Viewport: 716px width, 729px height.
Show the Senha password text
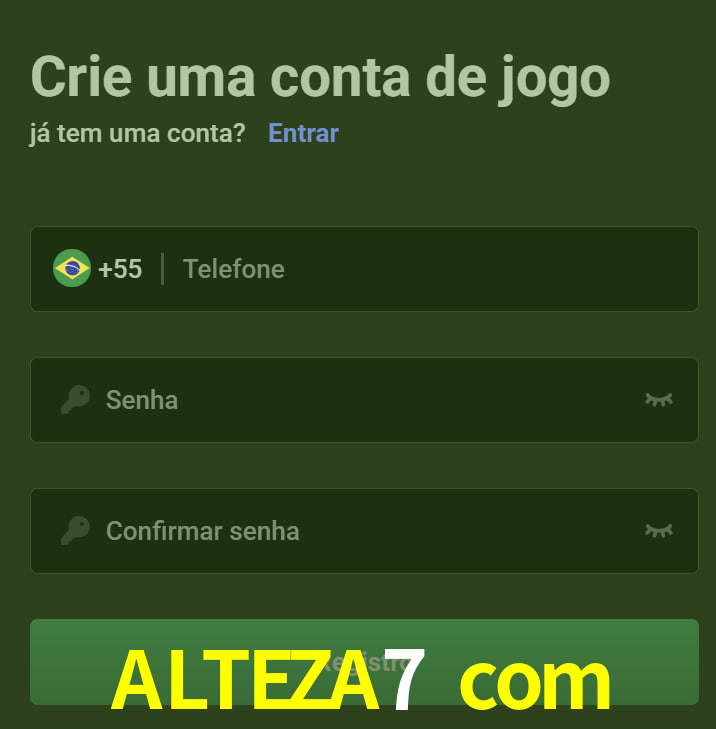point(658,400)
